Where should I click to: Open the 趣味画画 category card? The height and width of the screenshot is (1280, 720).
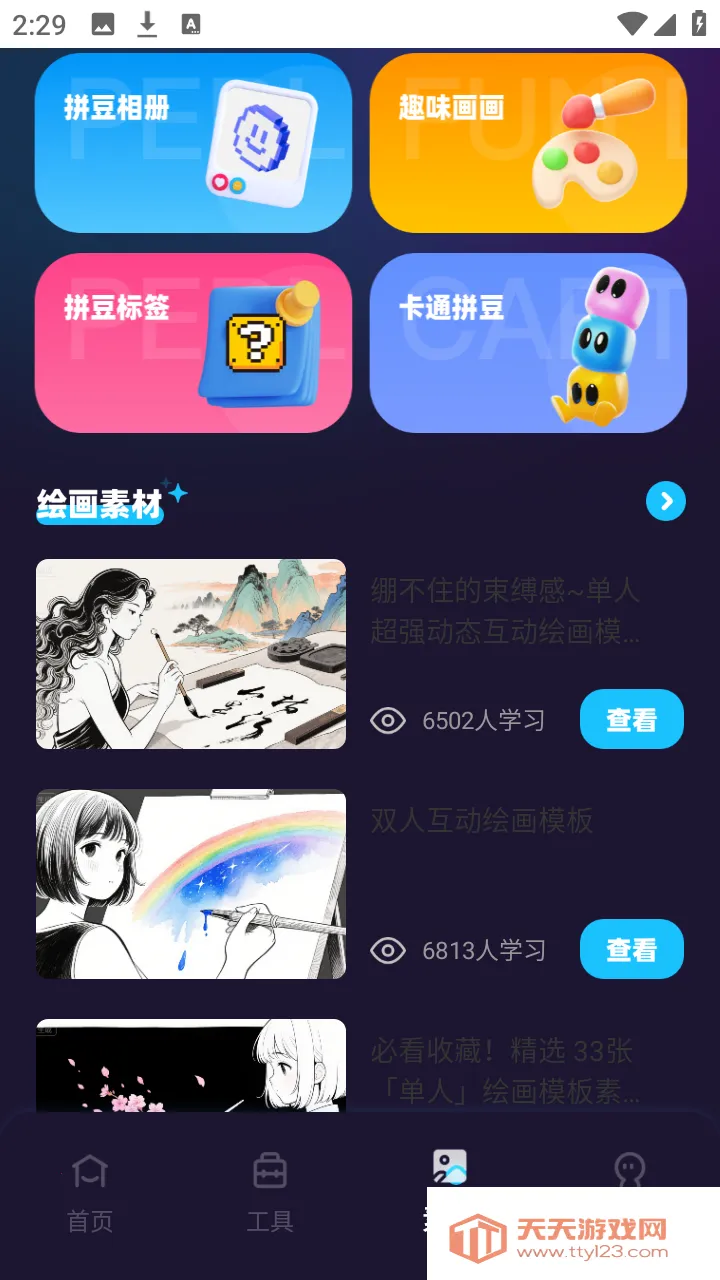tap(528, 142)
